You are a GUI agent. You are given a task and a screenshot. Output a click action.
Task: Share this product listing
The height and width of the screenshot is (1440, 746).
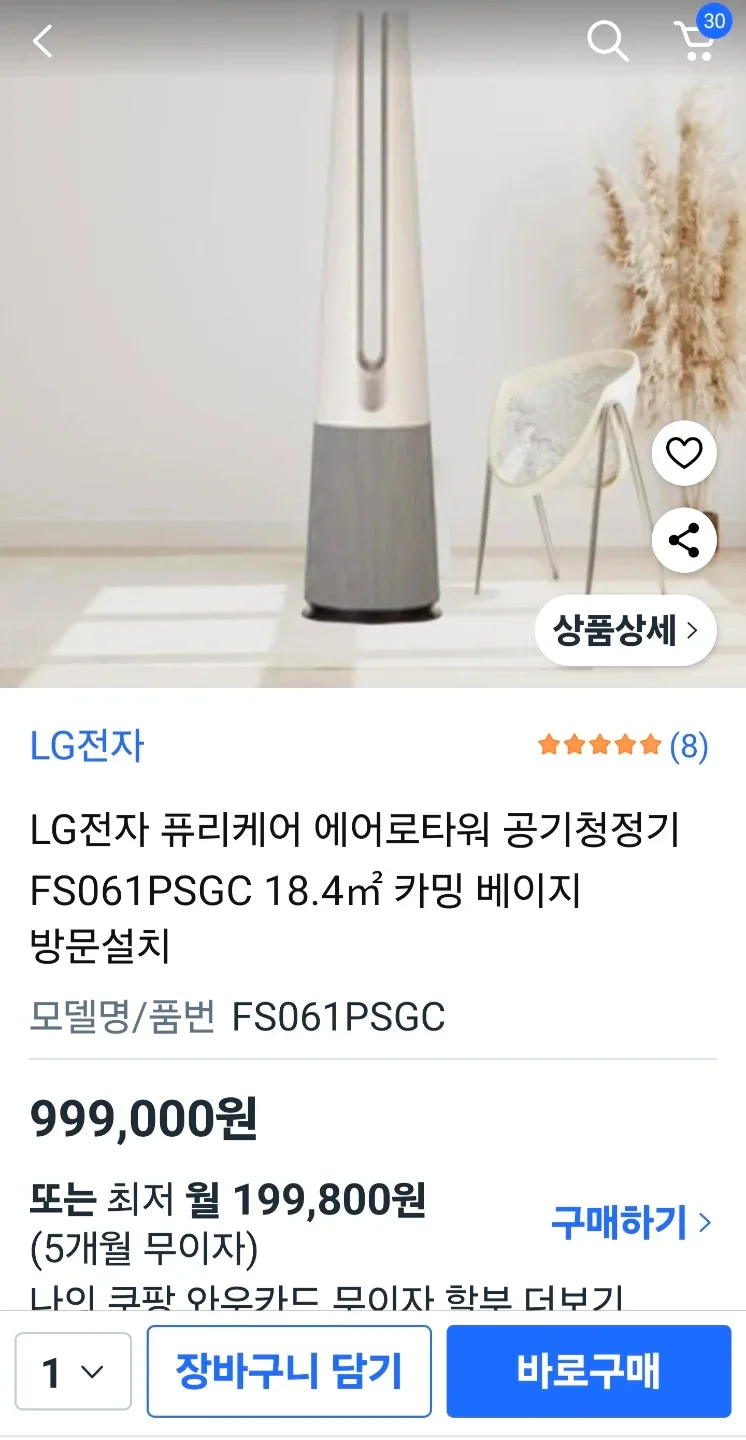[x=684, y=541]
